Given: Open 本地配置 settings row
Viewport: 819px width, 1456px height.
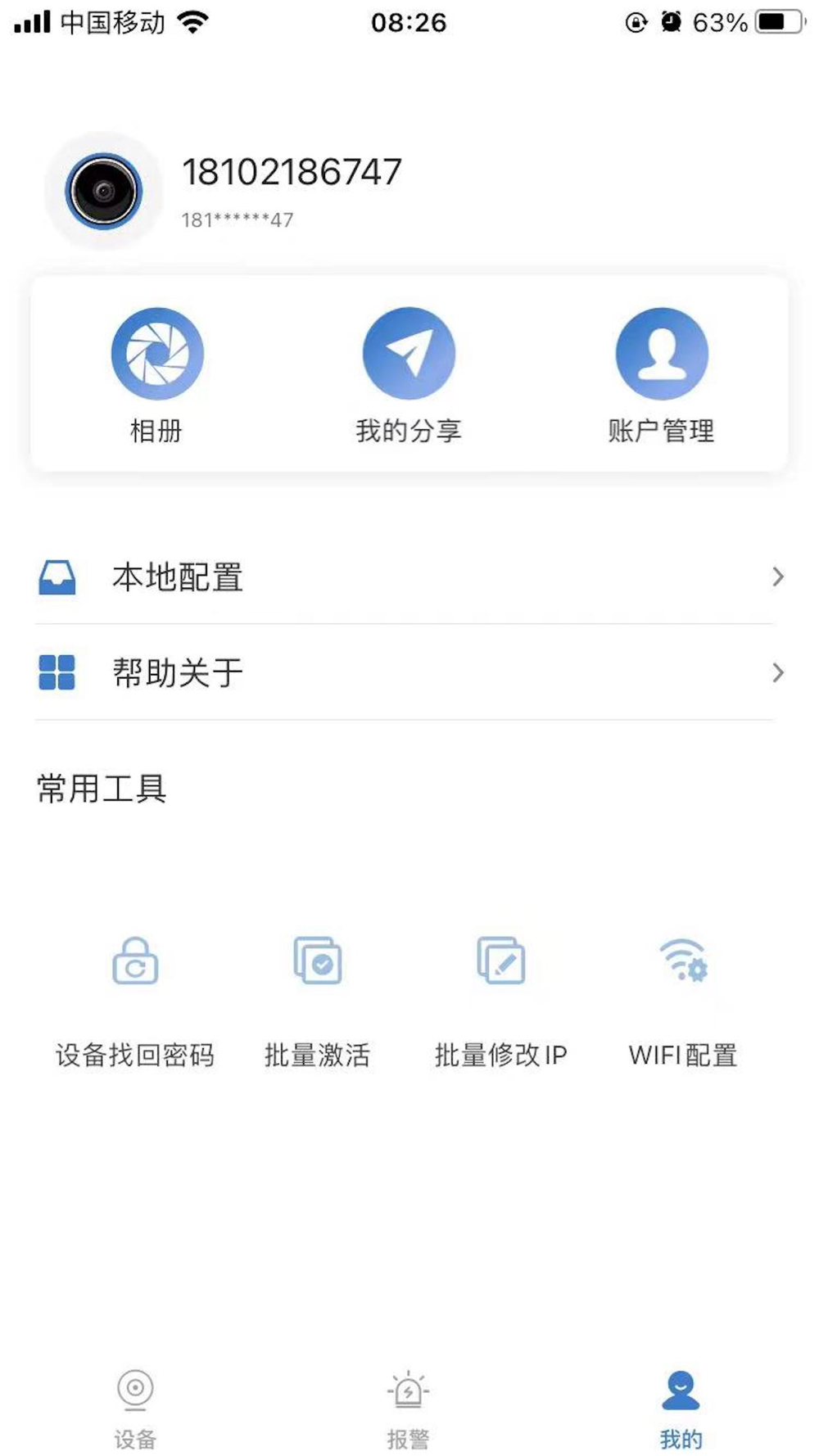Looking at the screenshot, I should pyautogui.click(x=409, y=577).
